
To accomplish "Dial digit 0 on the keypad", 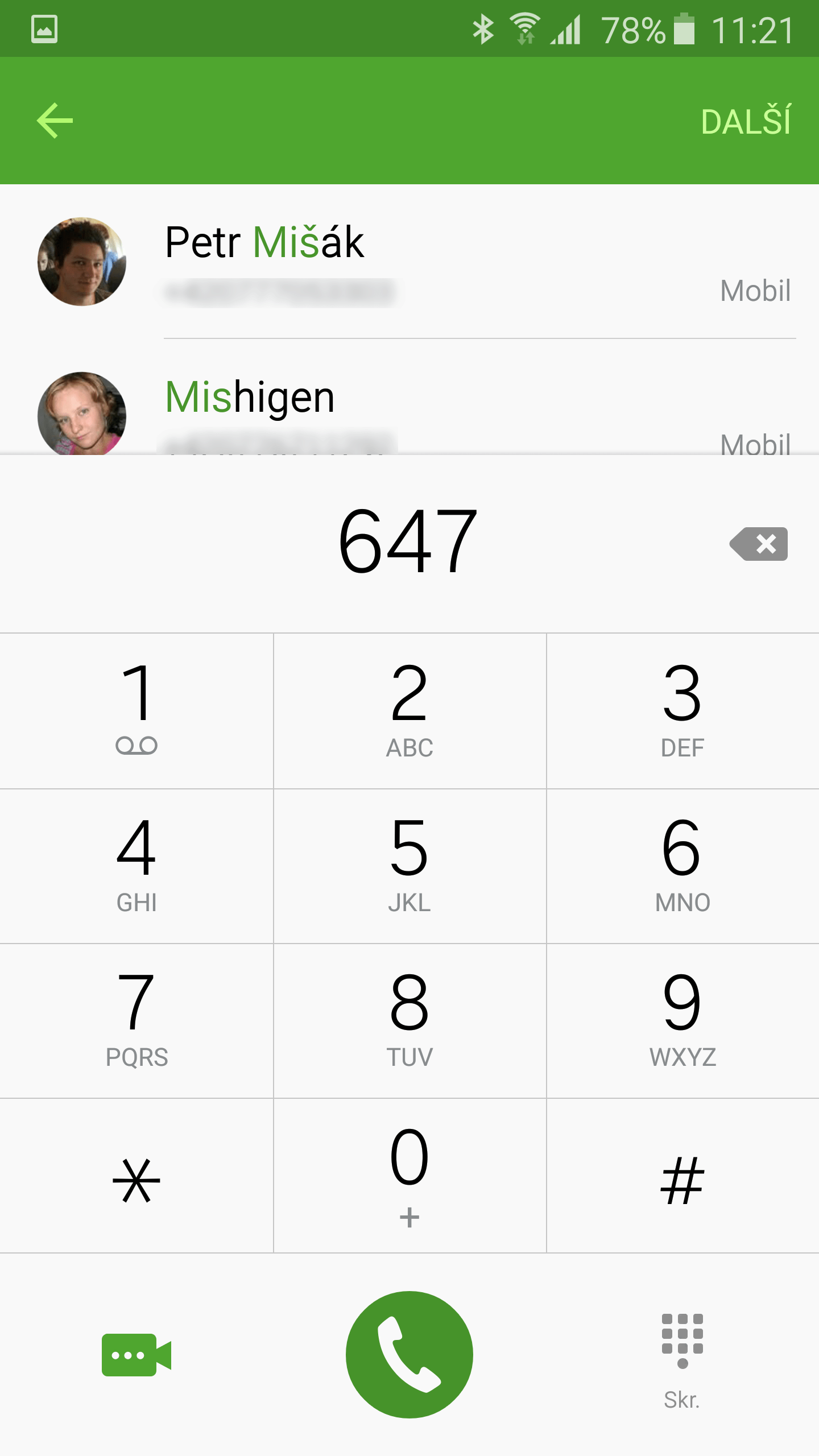I will (409, 1176).
